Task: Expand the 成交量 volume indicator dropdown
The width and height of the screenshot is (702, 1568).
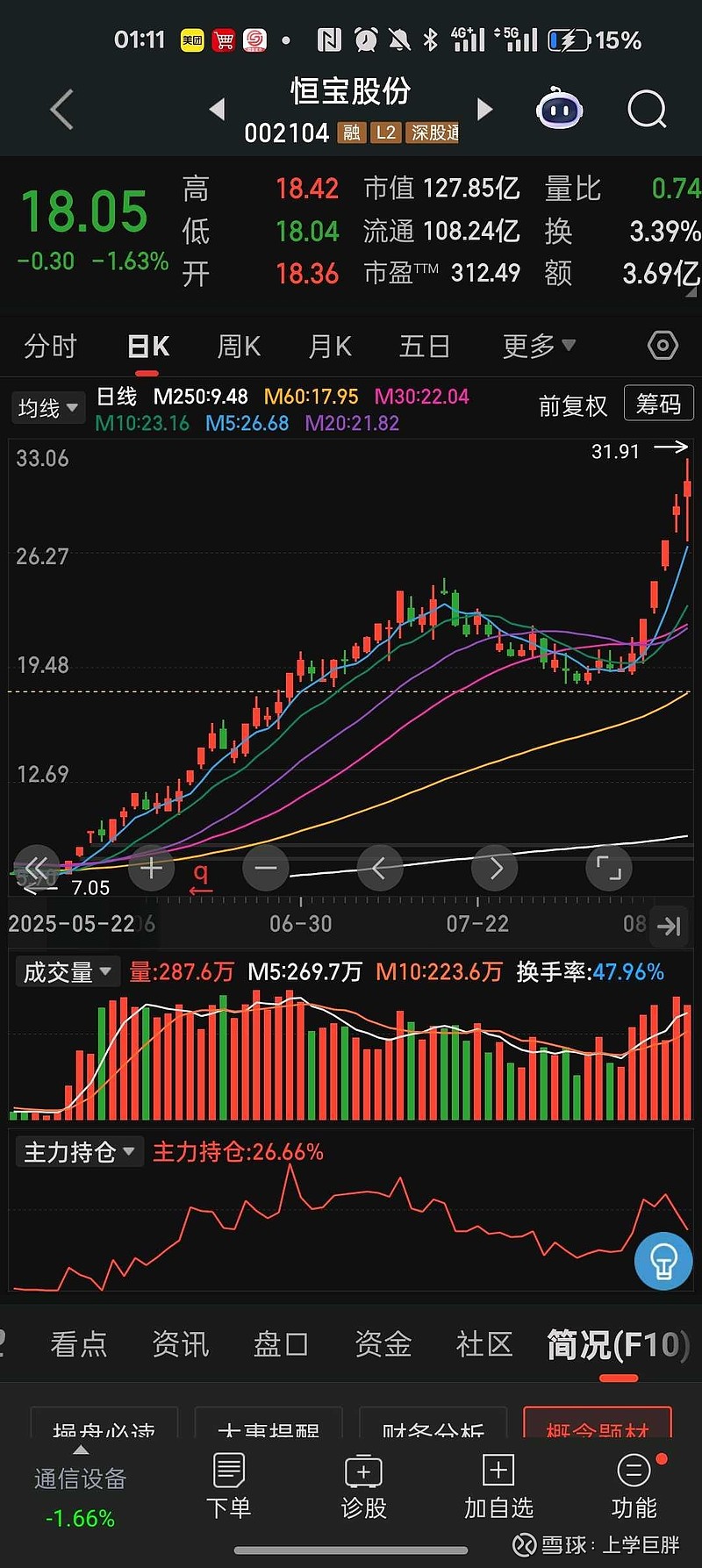Action: pos(68,971)
